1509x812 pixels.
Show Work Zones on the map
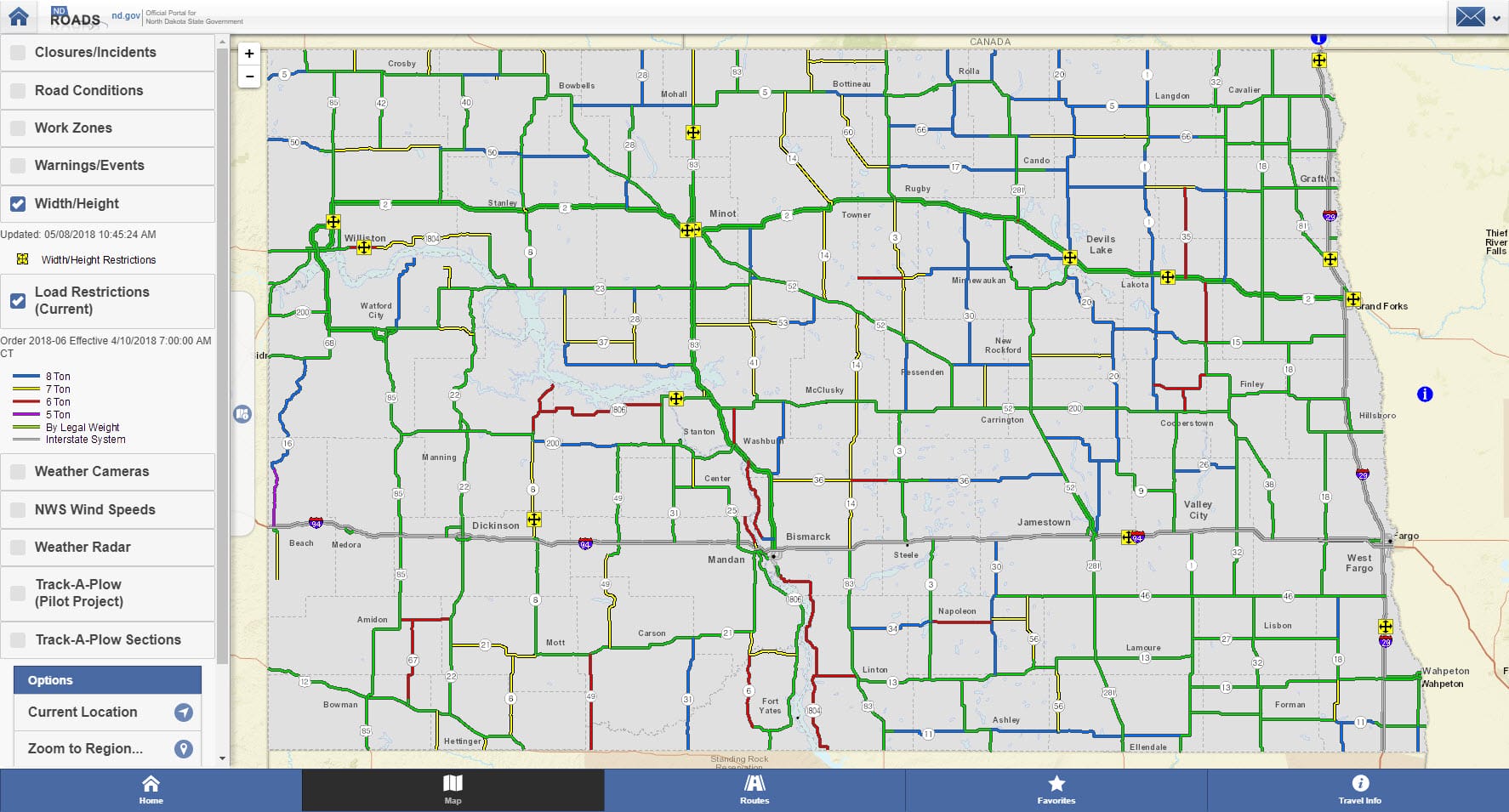click(x=18, y=128)
